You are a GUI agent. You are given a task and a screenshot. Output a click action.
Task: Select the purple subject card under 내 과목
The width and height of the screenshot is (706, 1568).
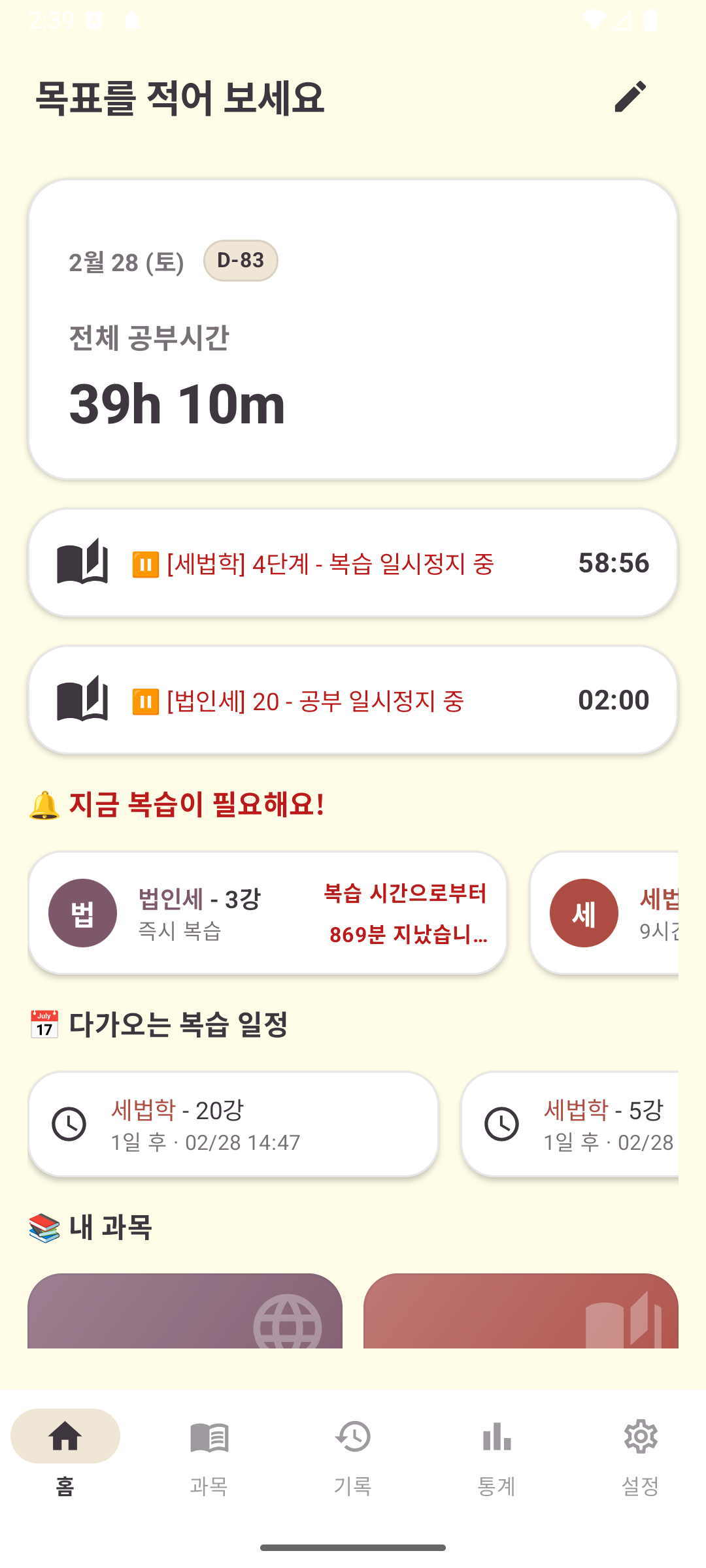click(x=185, y=1320)
